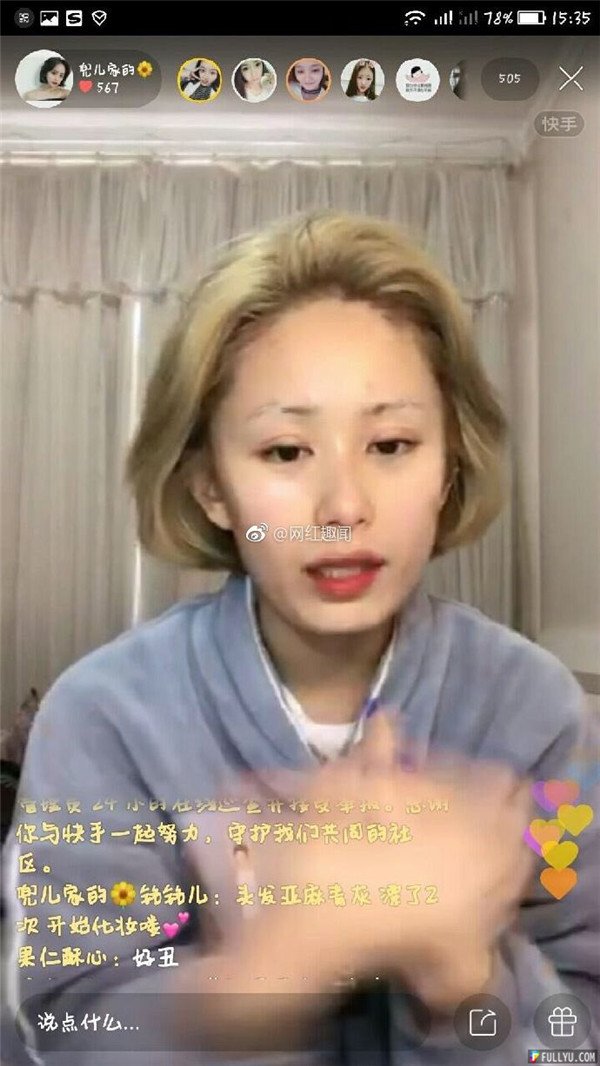The image size is (600, 1066).
Task: Tap the first viewer avatar with the yellow ring
Action: (x=200, y=80)
